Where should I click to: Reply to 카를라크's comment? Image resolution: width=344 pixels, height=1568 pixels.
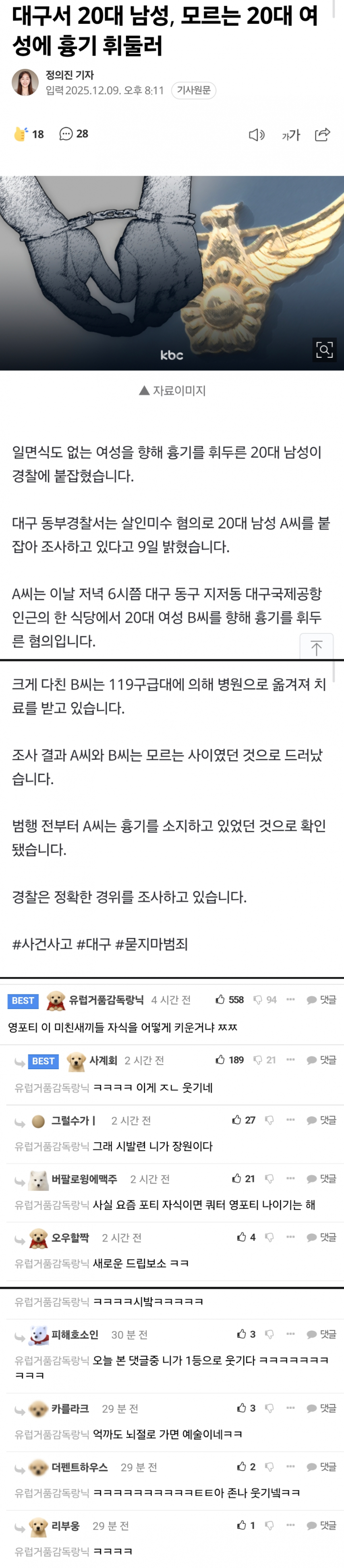[321, 1408]
